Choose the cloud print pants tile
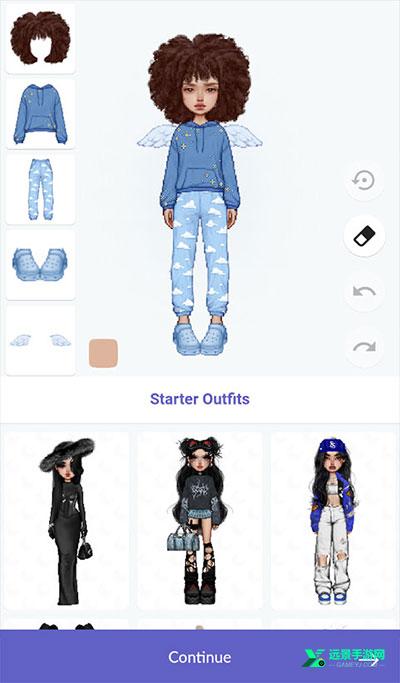400x683 pixels. [x=40, y=189]
